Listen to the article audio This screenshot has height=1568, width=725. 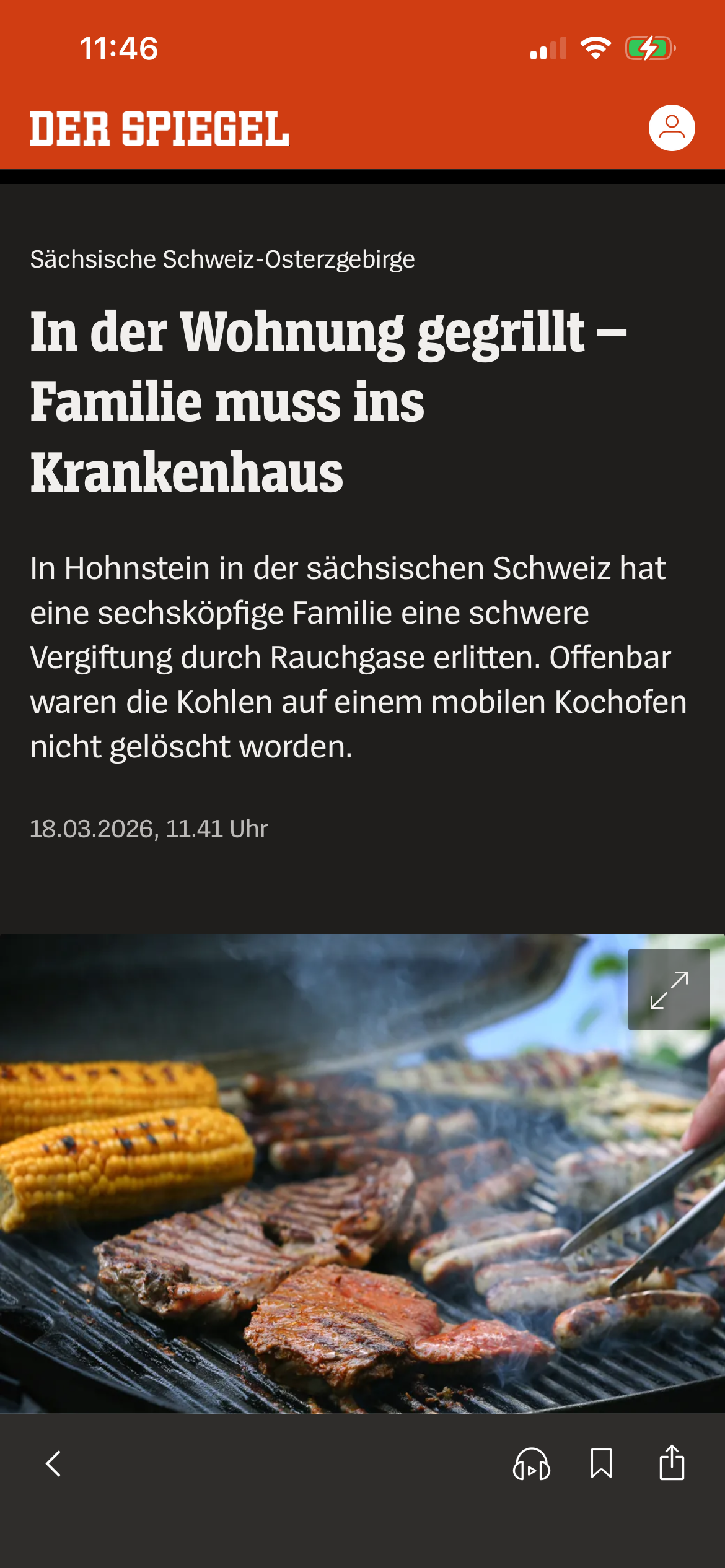pyautogui.click(x=532, y=1464)
